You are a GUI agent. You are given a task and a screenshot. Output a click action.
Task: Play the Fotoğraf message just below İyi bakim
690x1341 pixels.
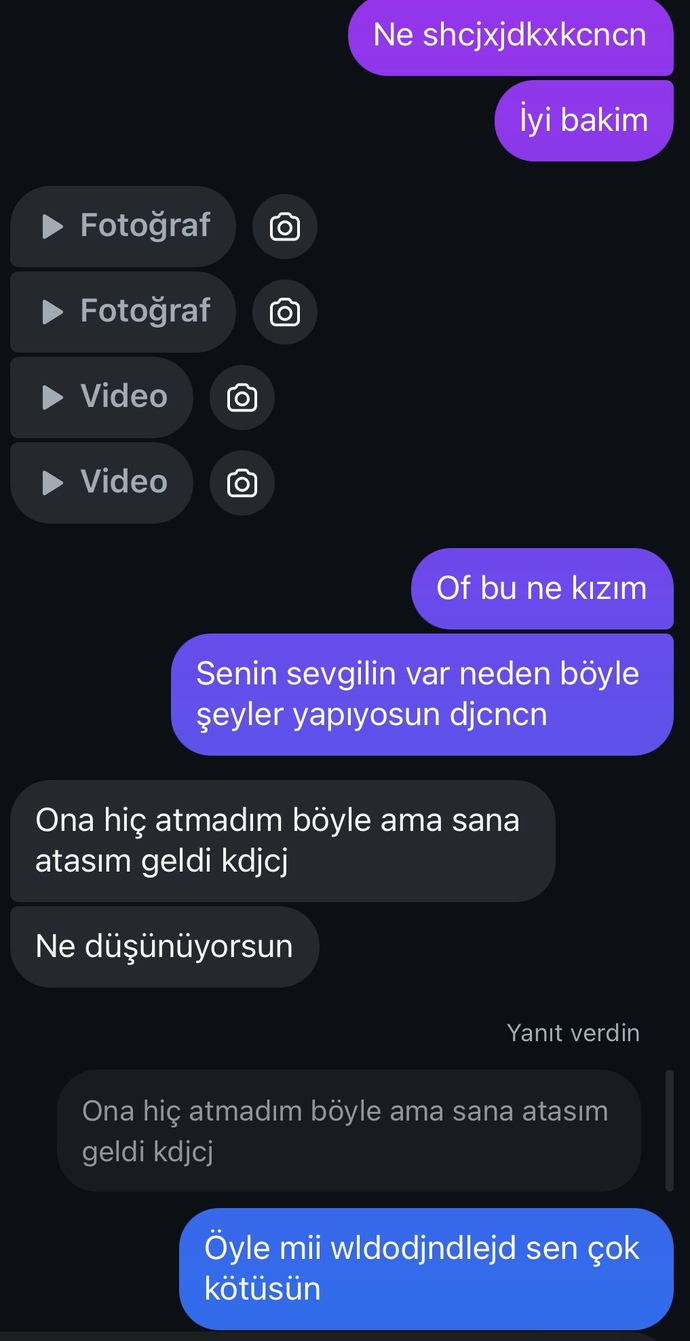[x=123, y=226]
